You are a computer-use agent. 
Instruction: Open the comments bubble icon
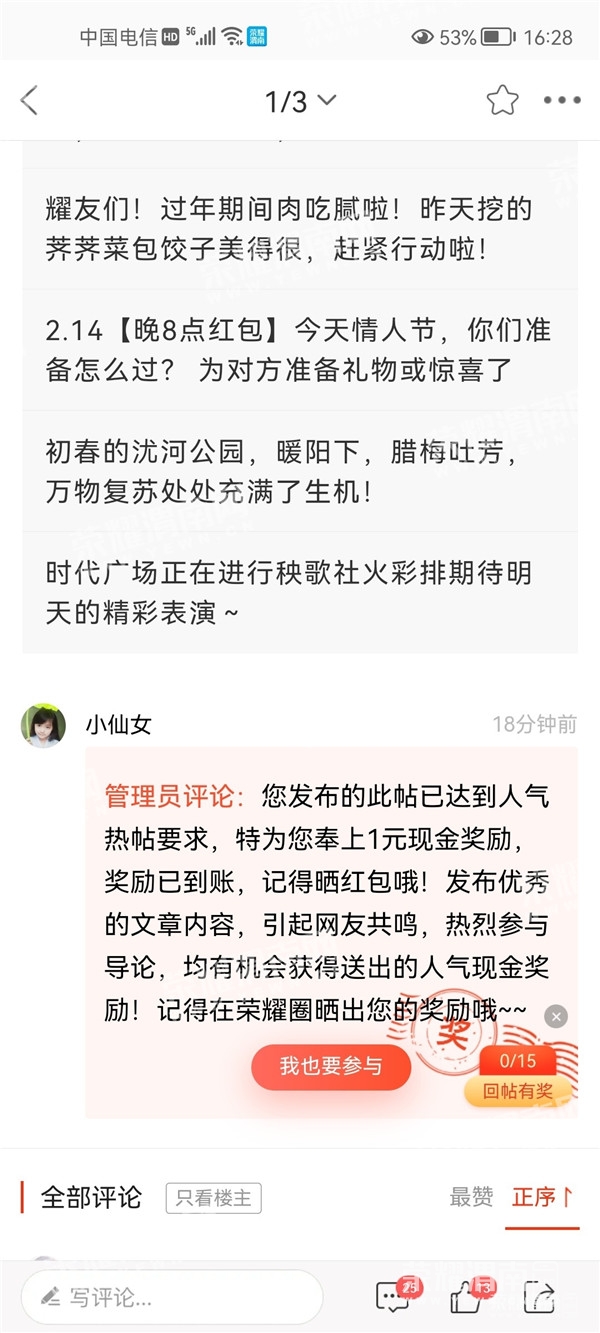coord(394,1297)
